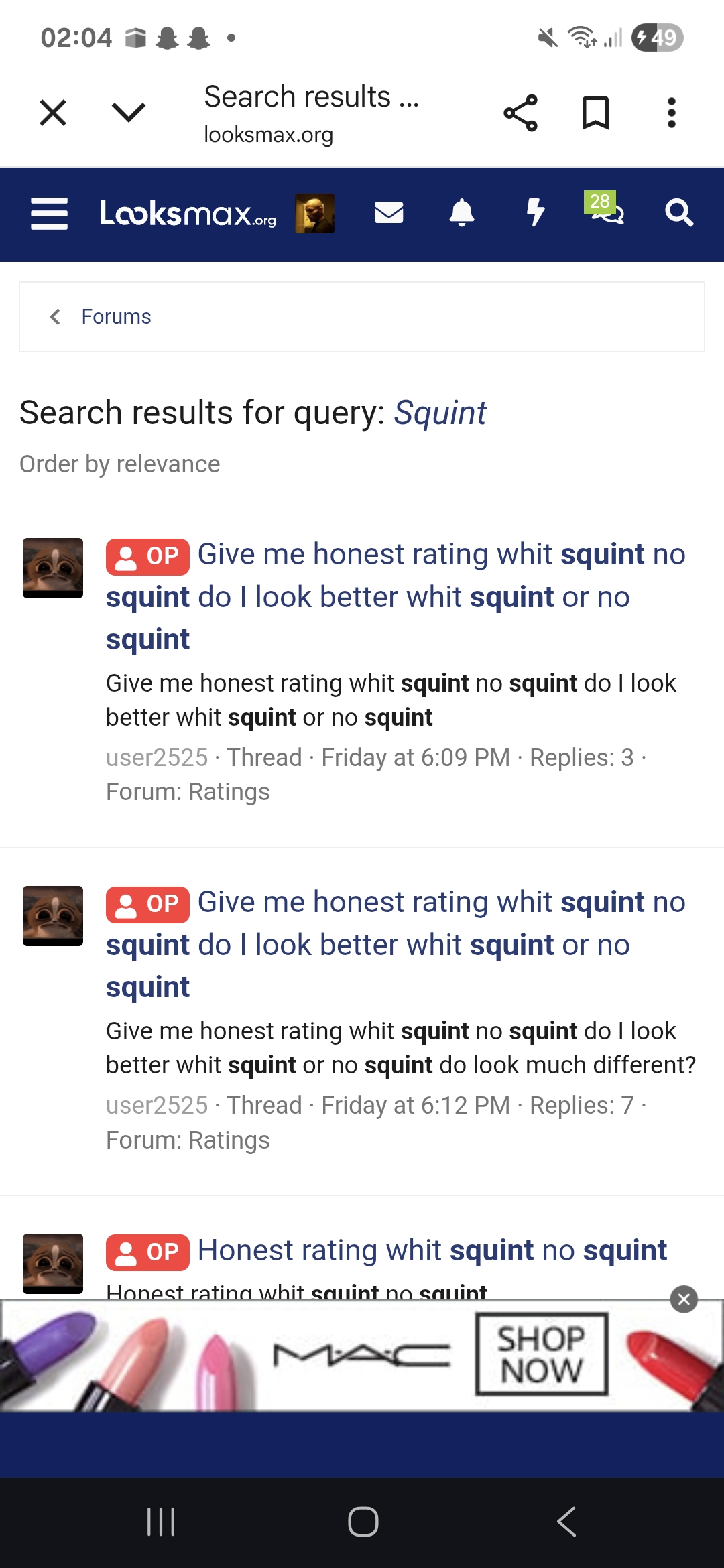Go to the system home screen
Screen dimensions: 724x1568
pos(363,1521)
